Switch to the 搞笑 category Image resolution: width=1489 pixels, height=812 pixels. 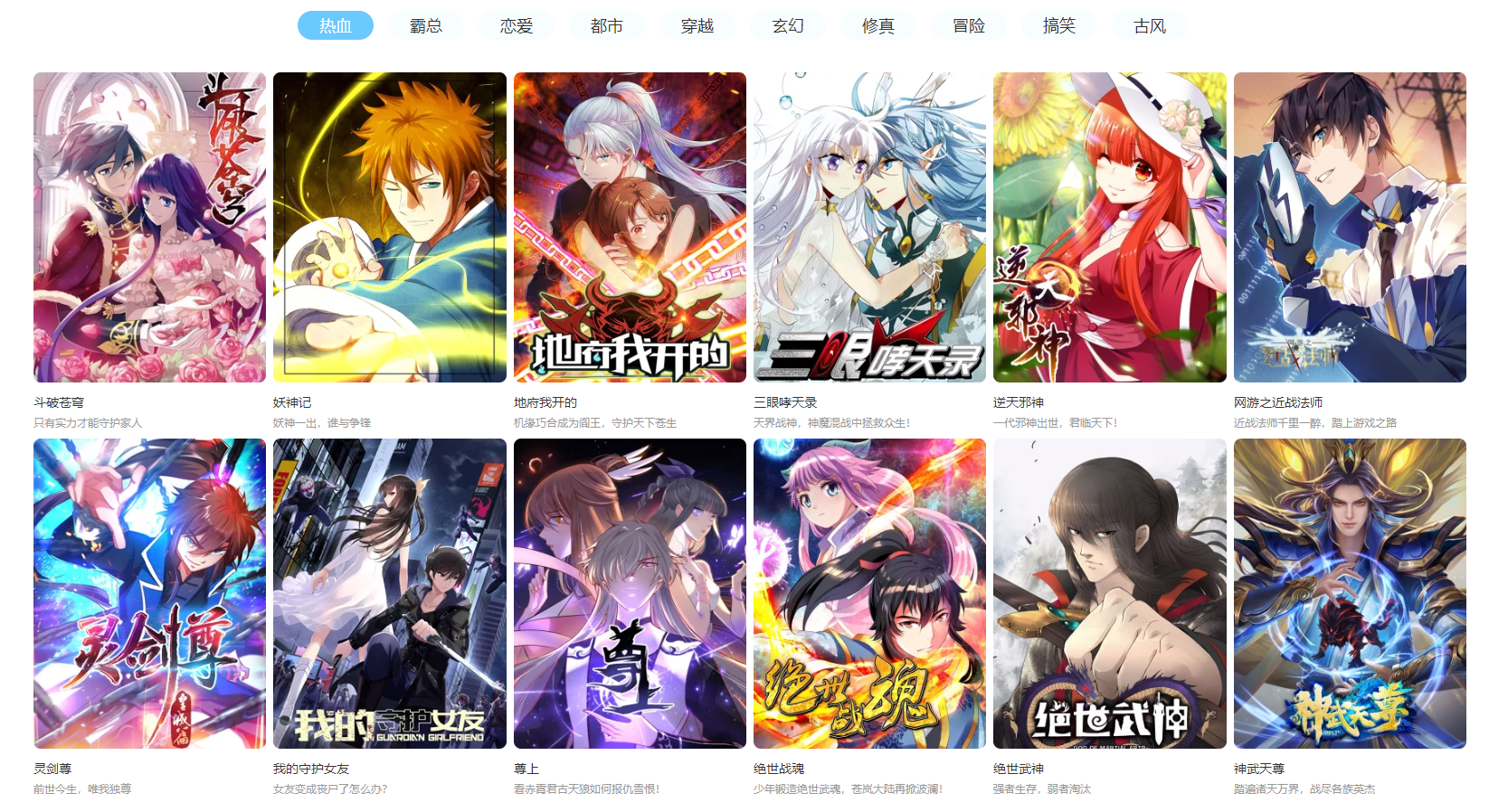click(x=1058, y=26)
